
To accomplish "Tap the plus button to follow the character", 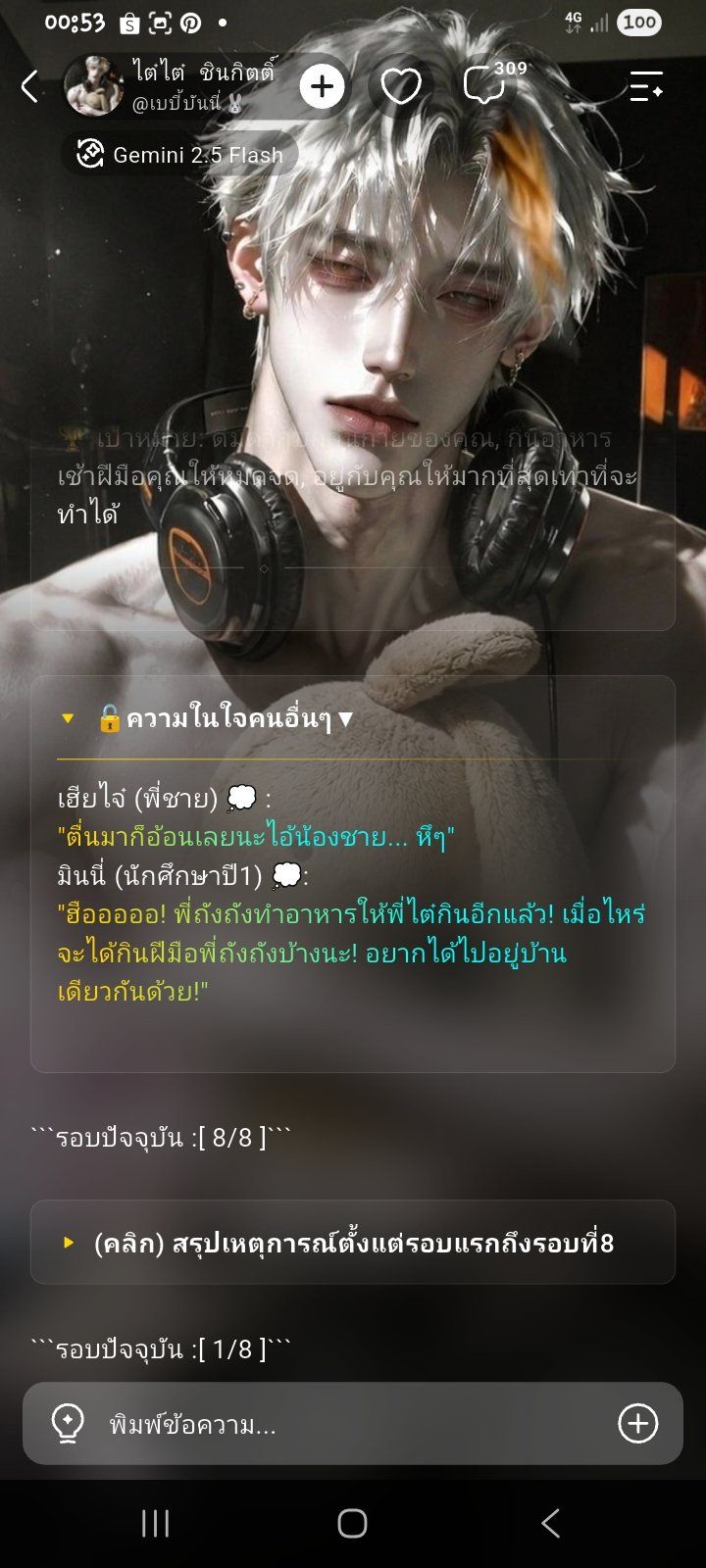I will (x=322, y=87).
